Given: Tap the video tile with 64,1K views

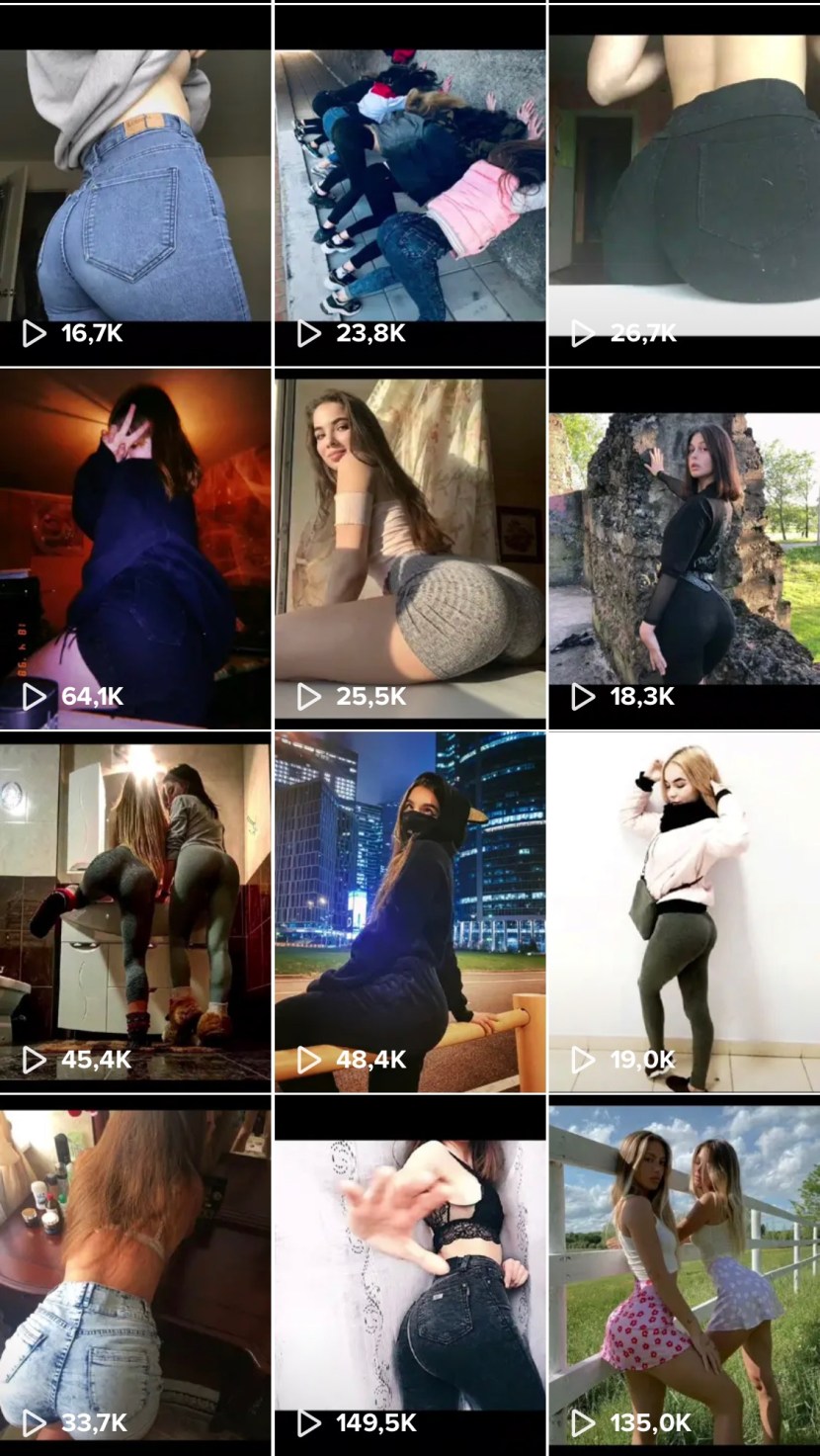Looking at the screenshot, I should [135, 549].
